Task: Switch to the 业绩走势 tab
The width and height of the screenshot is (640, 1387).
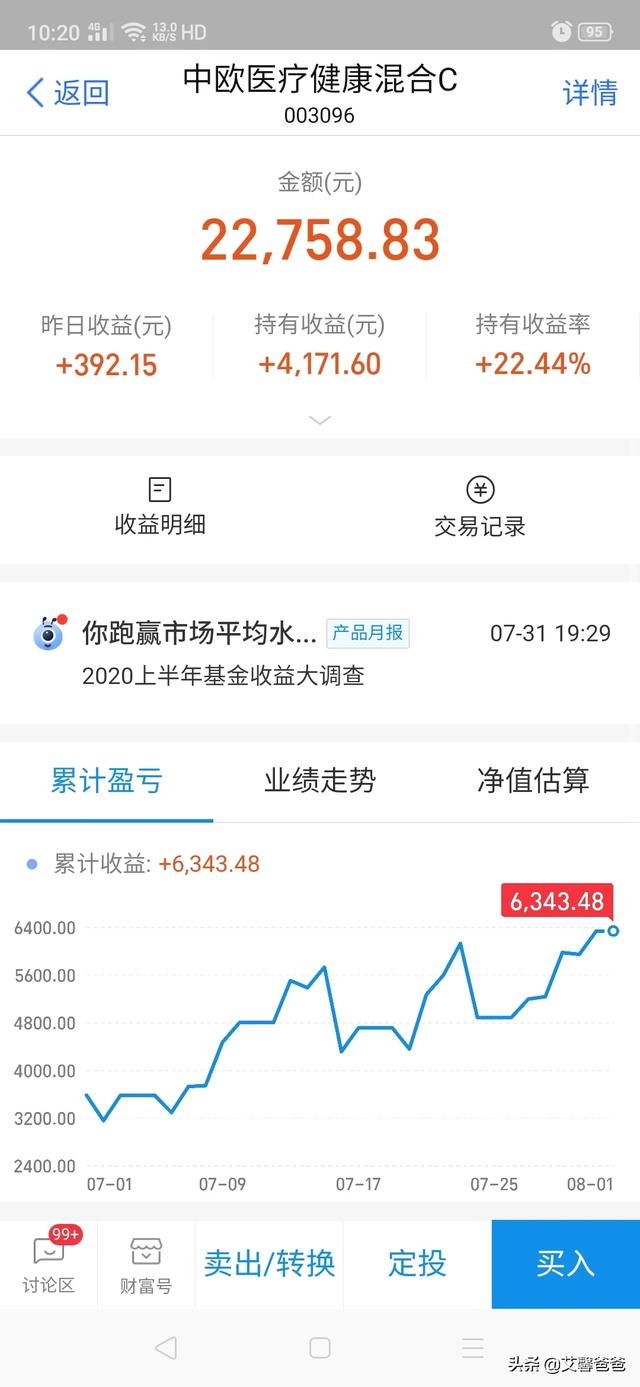Action: [320, 781]
